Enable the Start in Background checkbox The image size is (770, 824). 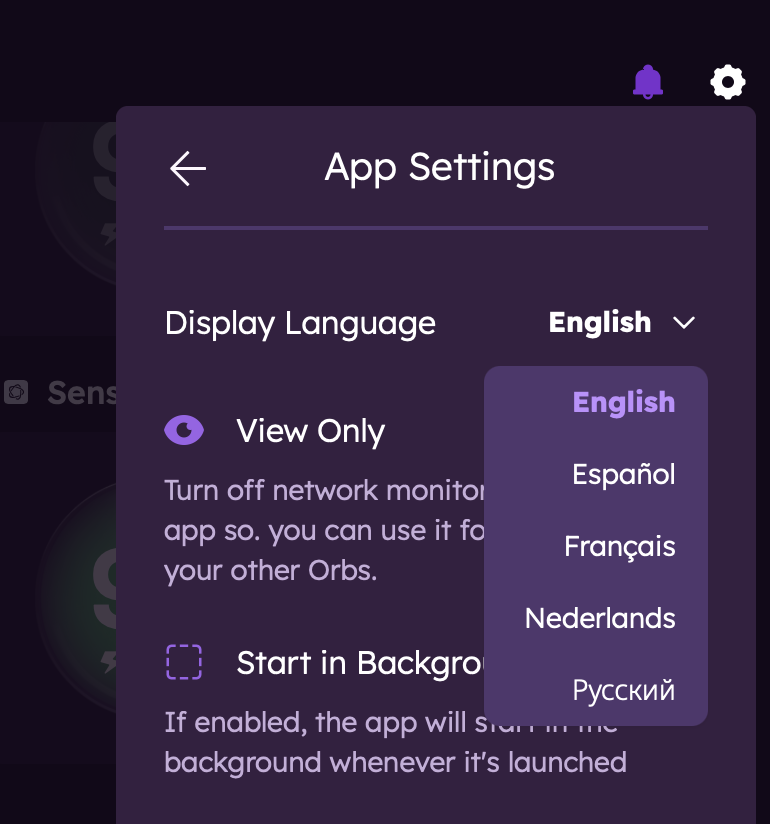coord(184,662)
